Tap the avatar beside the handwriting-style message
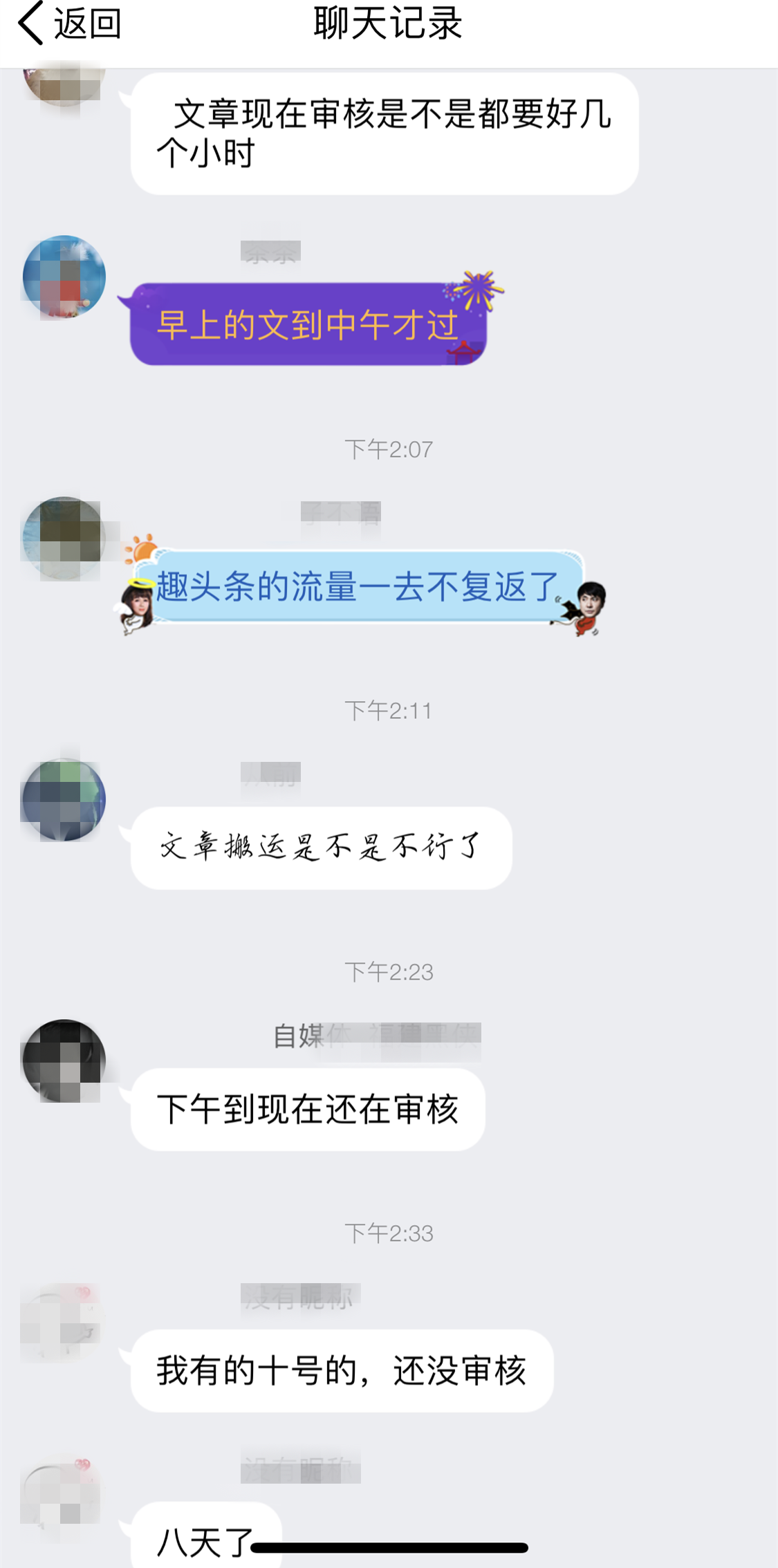 pos(62,802)
